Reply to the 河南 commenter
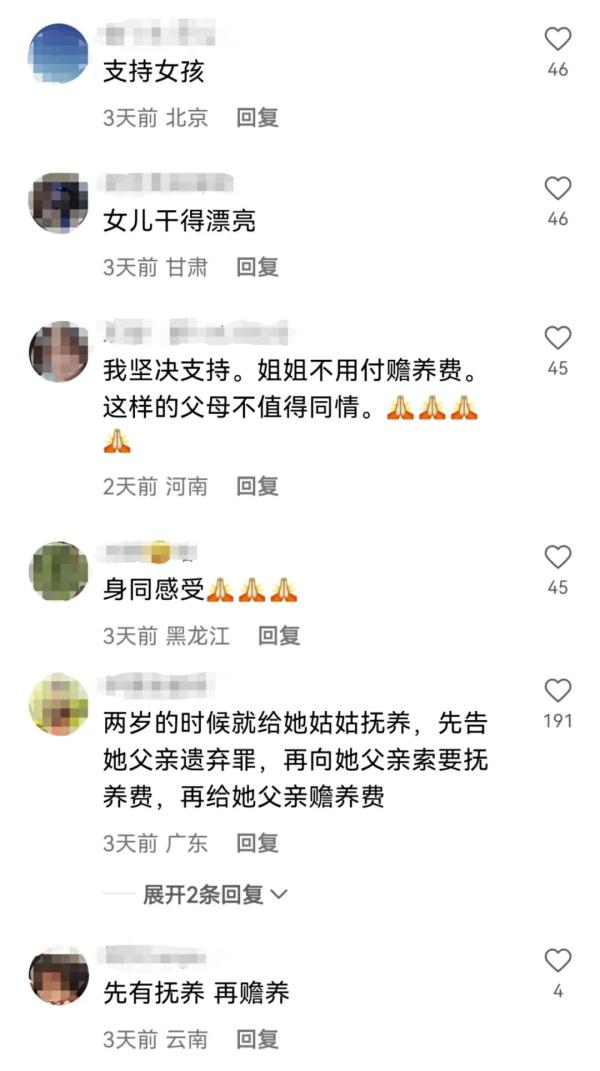This screenshot has width=600, height=1071. click(x=257, y=486)
